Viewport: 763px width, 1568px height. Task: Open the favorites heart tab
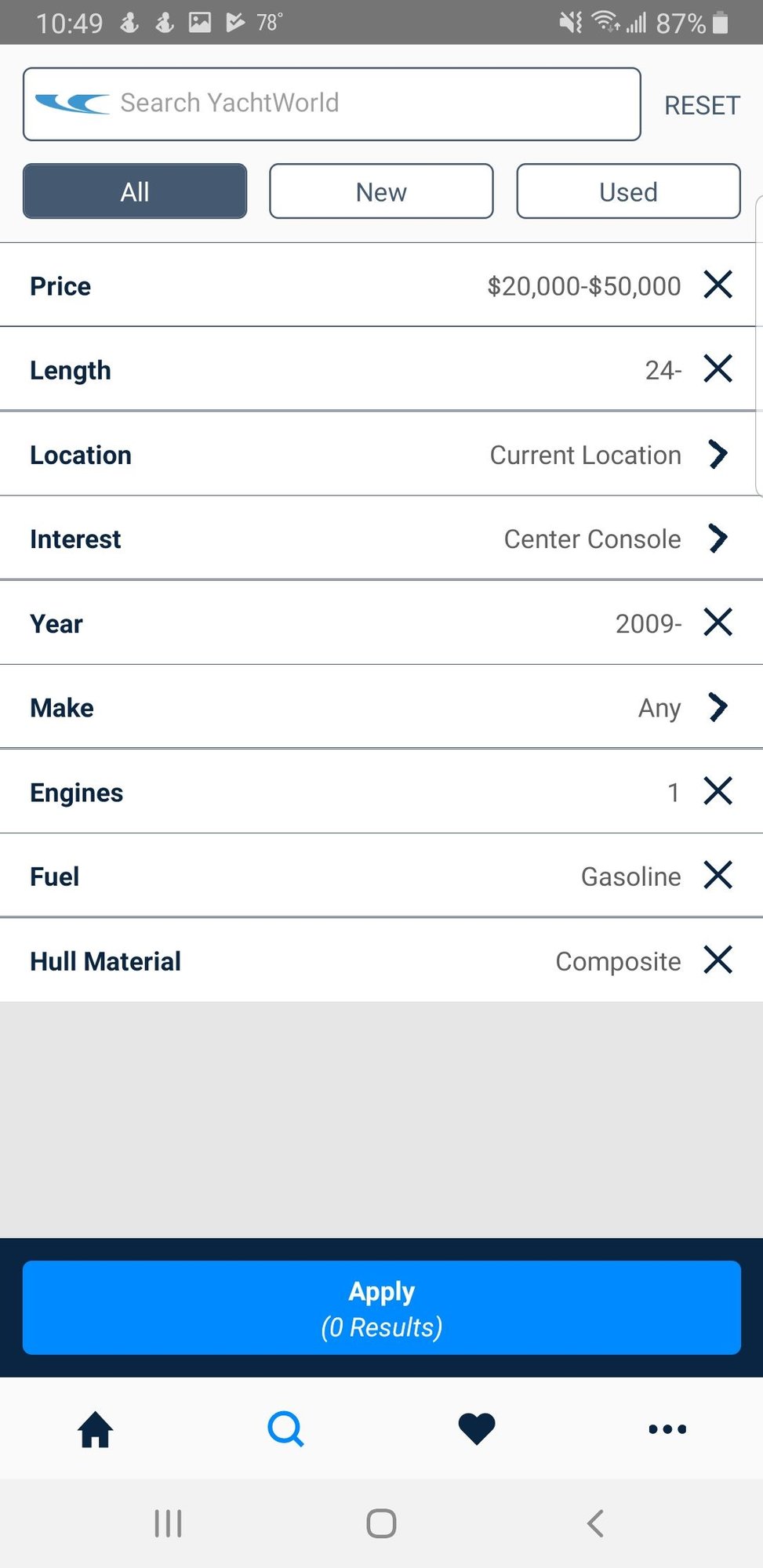tap(477, 1428)
